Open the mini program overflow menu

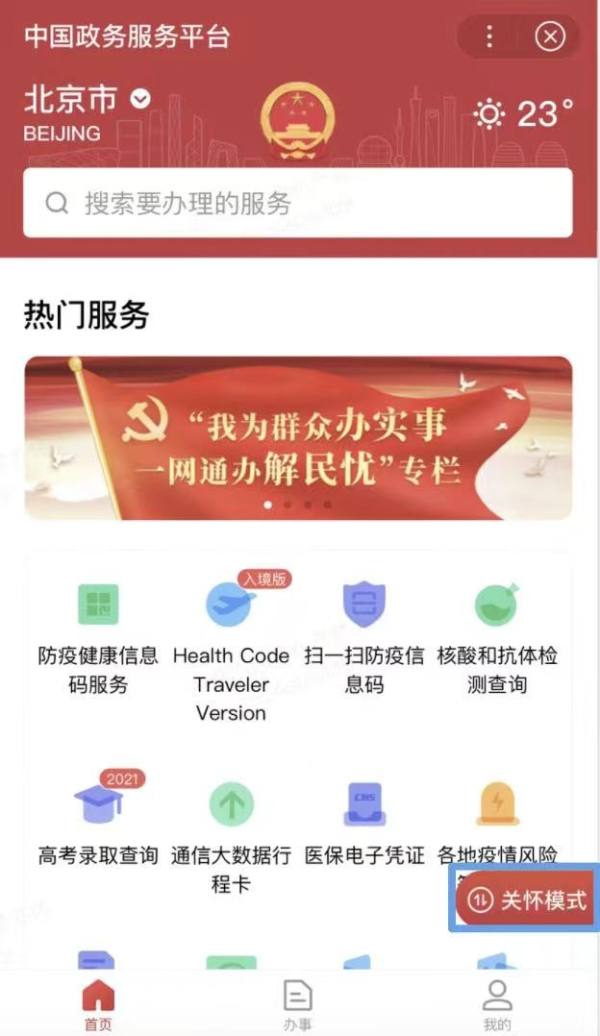(x=489, y=37)
